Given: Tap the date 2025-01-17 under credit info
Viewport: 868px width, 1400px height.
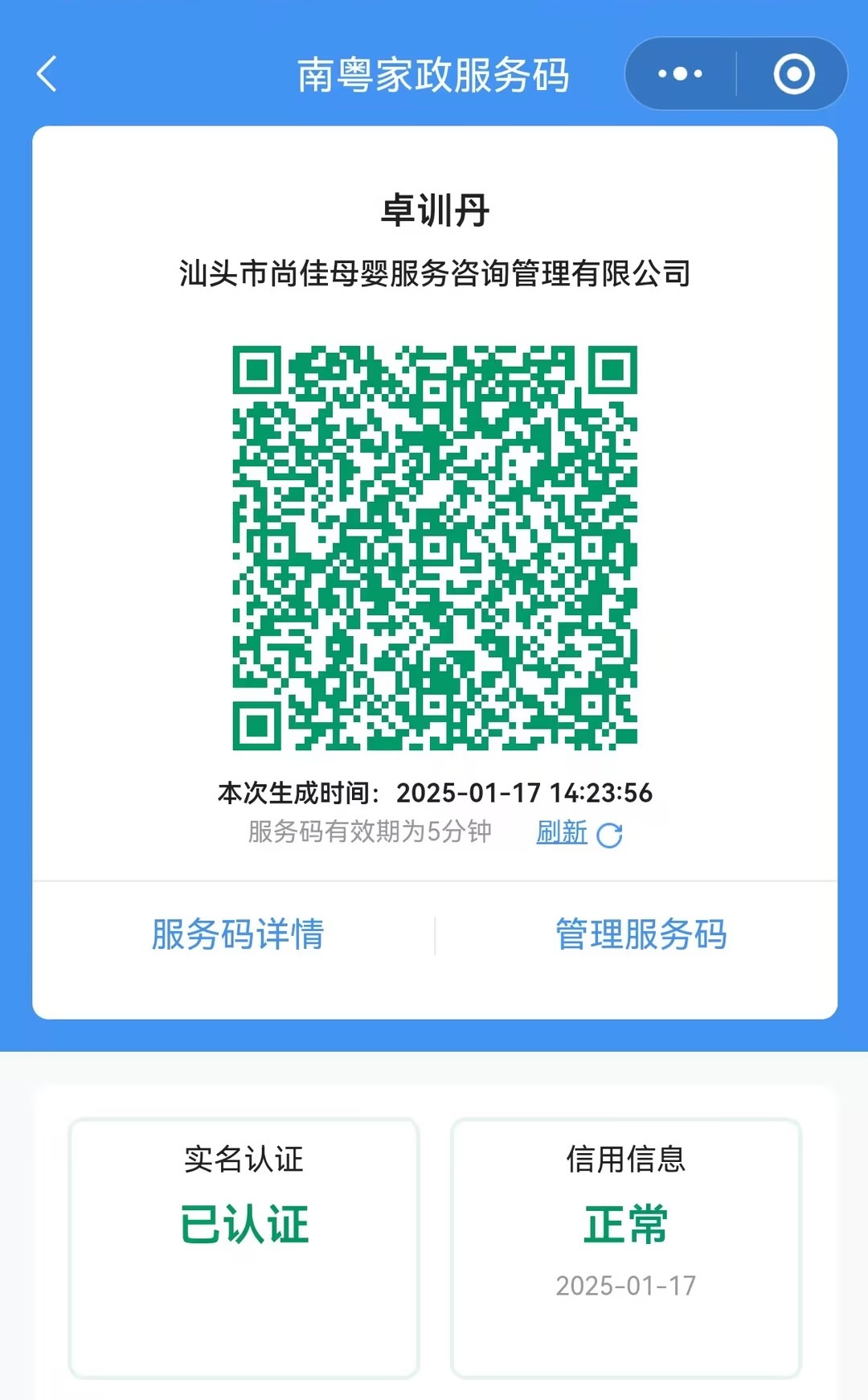Looking at the screenshot, I should 624,1286.
